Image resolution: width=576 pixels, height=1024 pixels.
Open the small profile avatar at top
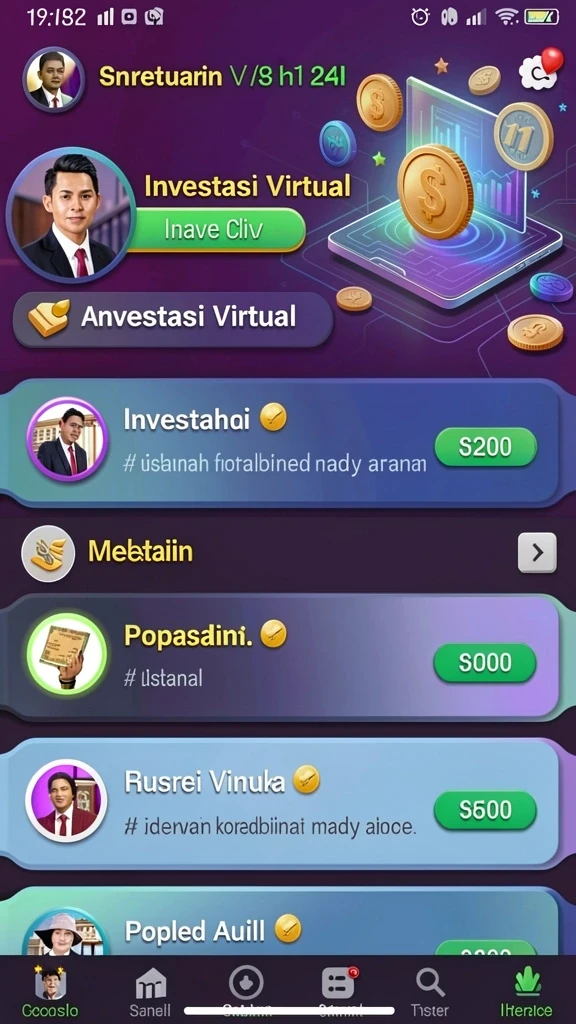(54, 79)
